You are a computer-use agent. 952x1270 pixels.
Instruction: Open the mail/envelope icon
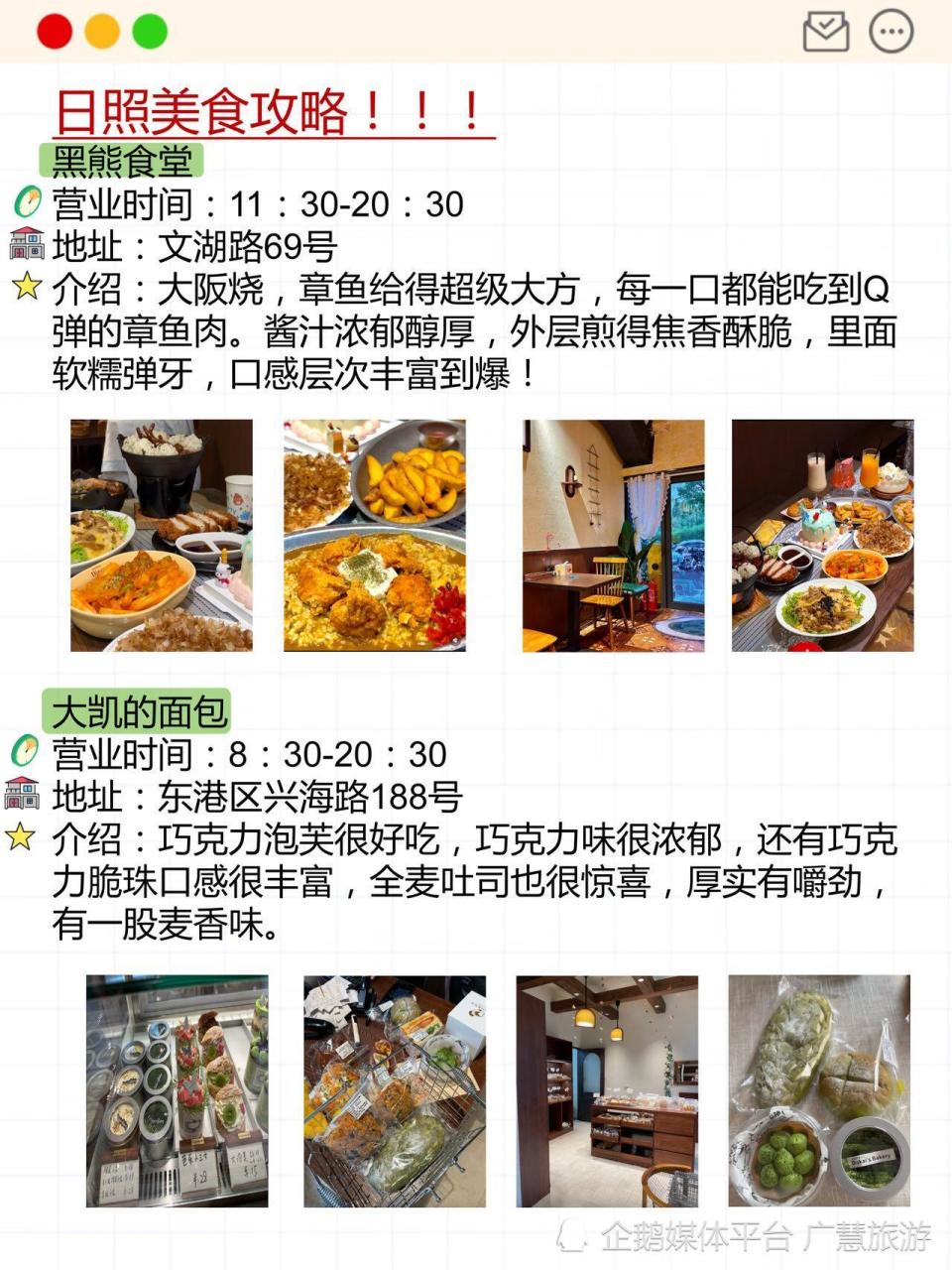pos(828,32)
